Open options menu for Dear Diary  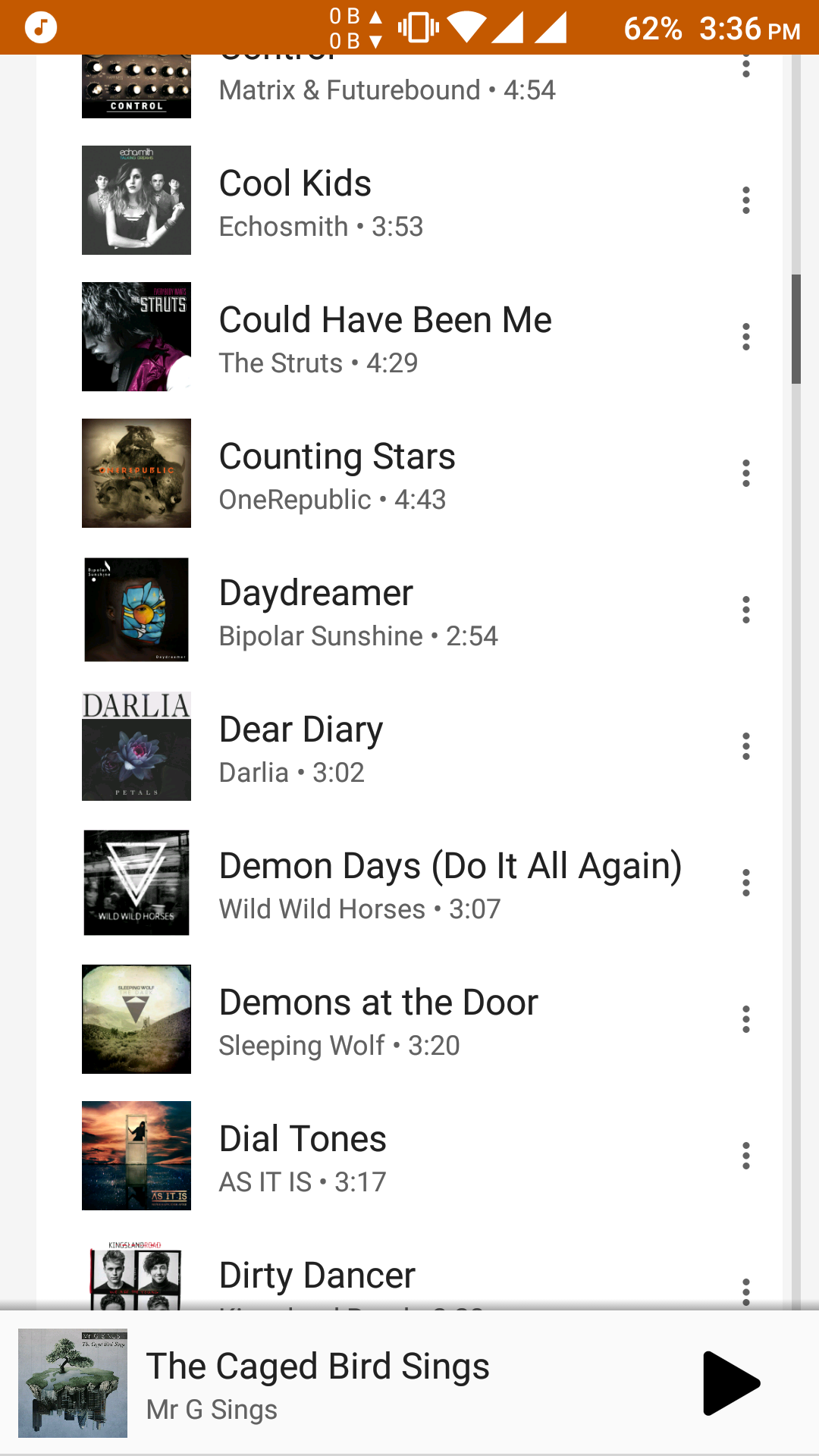click(746, 746)
